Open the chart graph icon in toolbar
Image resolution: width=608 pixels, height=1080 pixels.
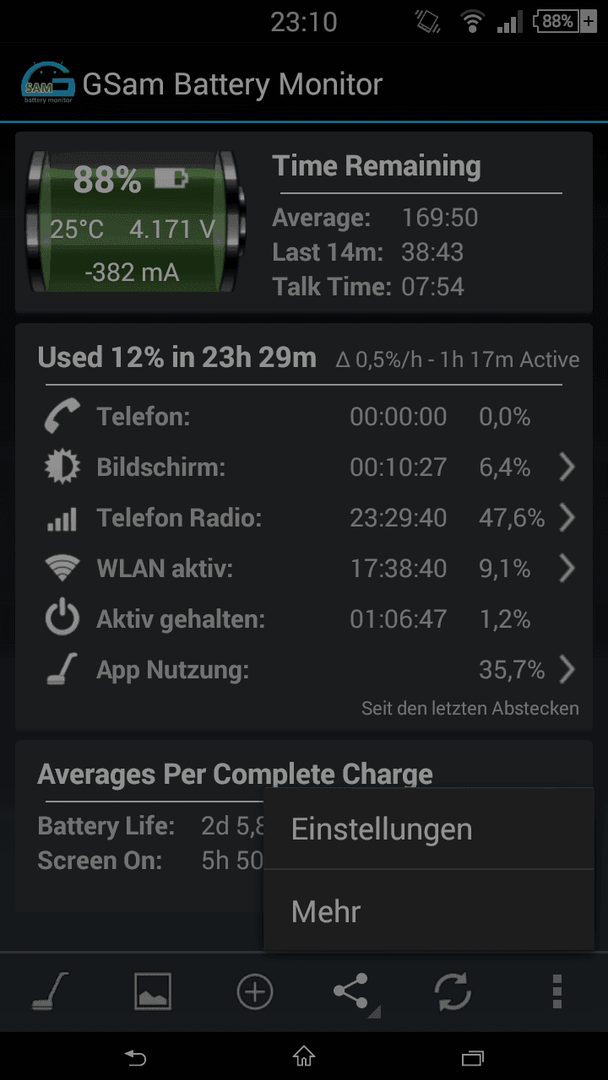pos(152,992)
